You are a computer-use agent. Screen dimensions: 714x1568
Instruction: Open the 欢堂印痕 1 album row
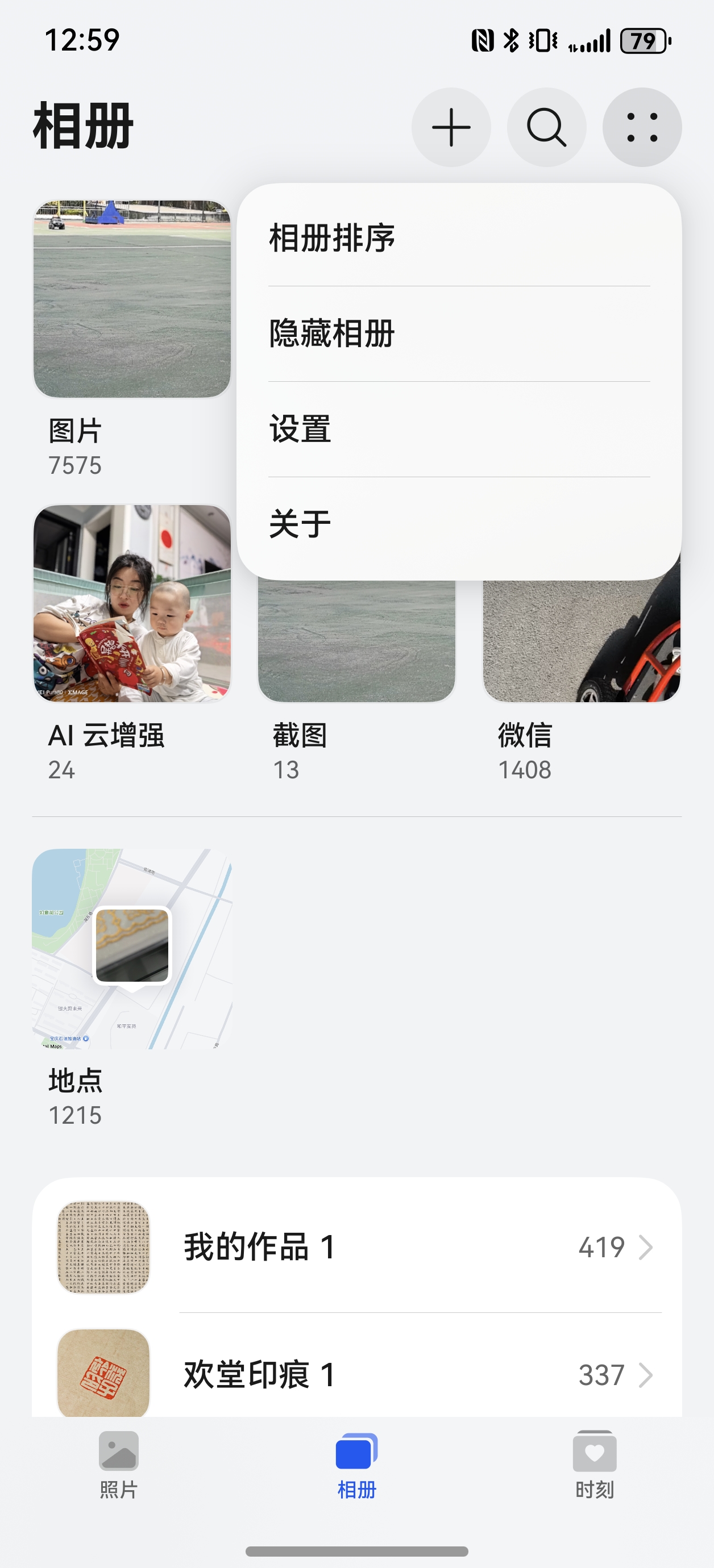click(x=356, y=1374)
